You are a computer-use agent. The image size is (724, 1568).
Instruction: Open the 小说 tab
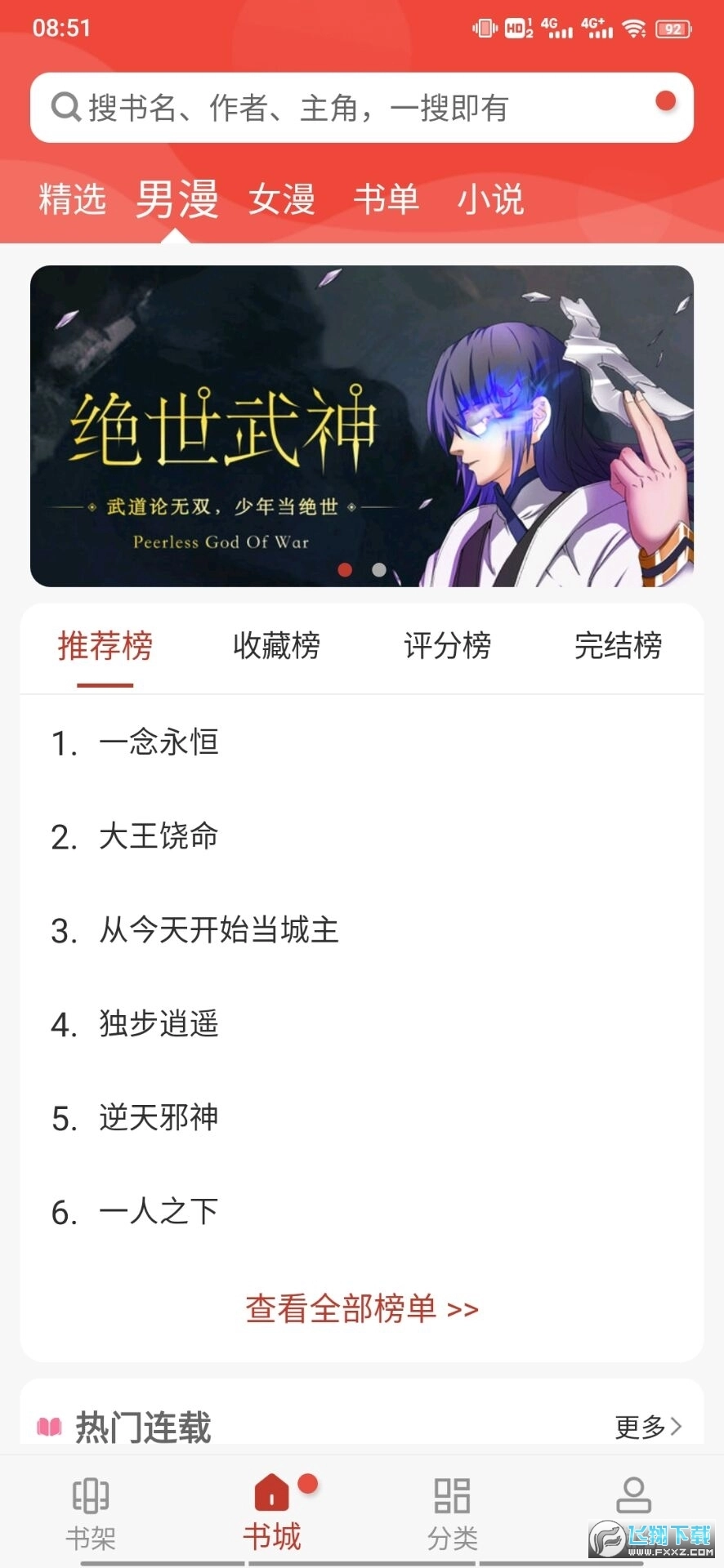491,199
